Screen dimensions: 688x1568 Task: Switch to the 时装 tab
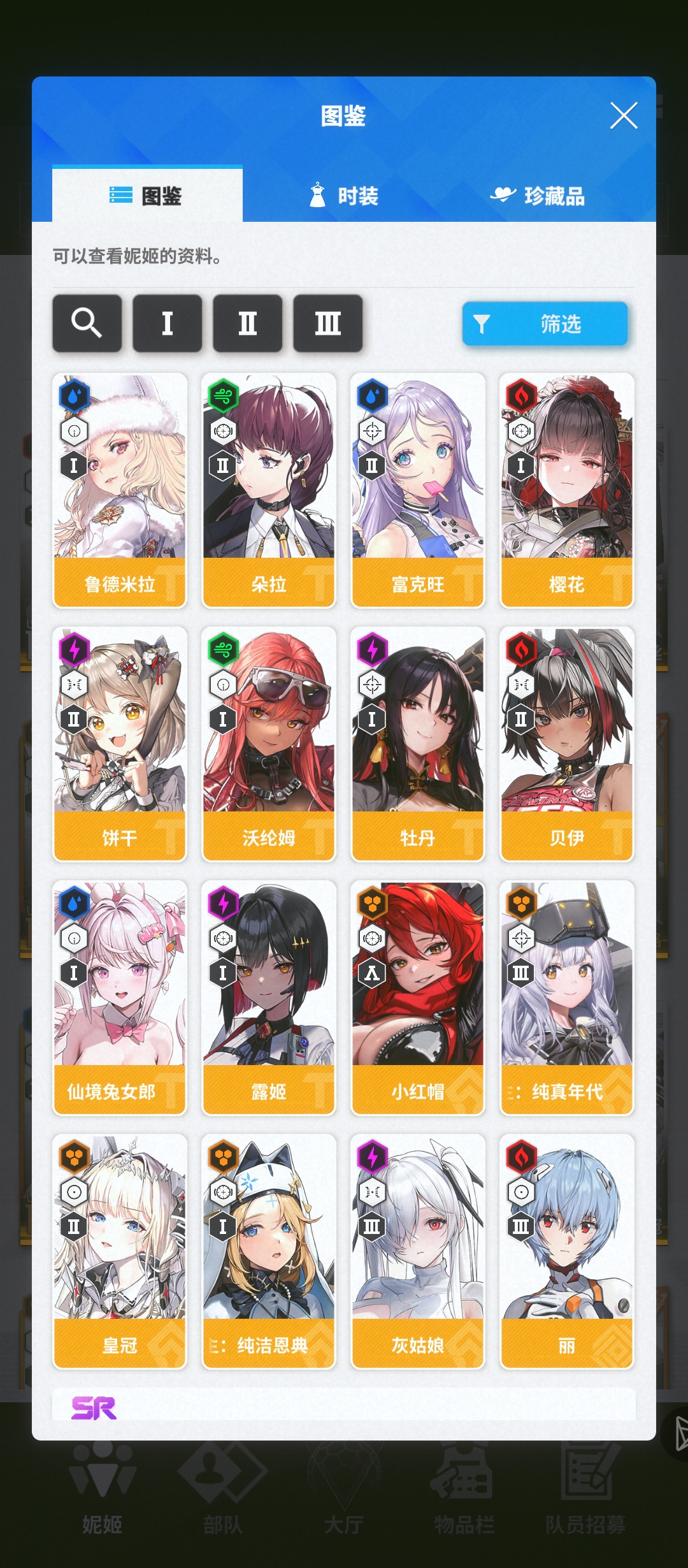[343, 196]
